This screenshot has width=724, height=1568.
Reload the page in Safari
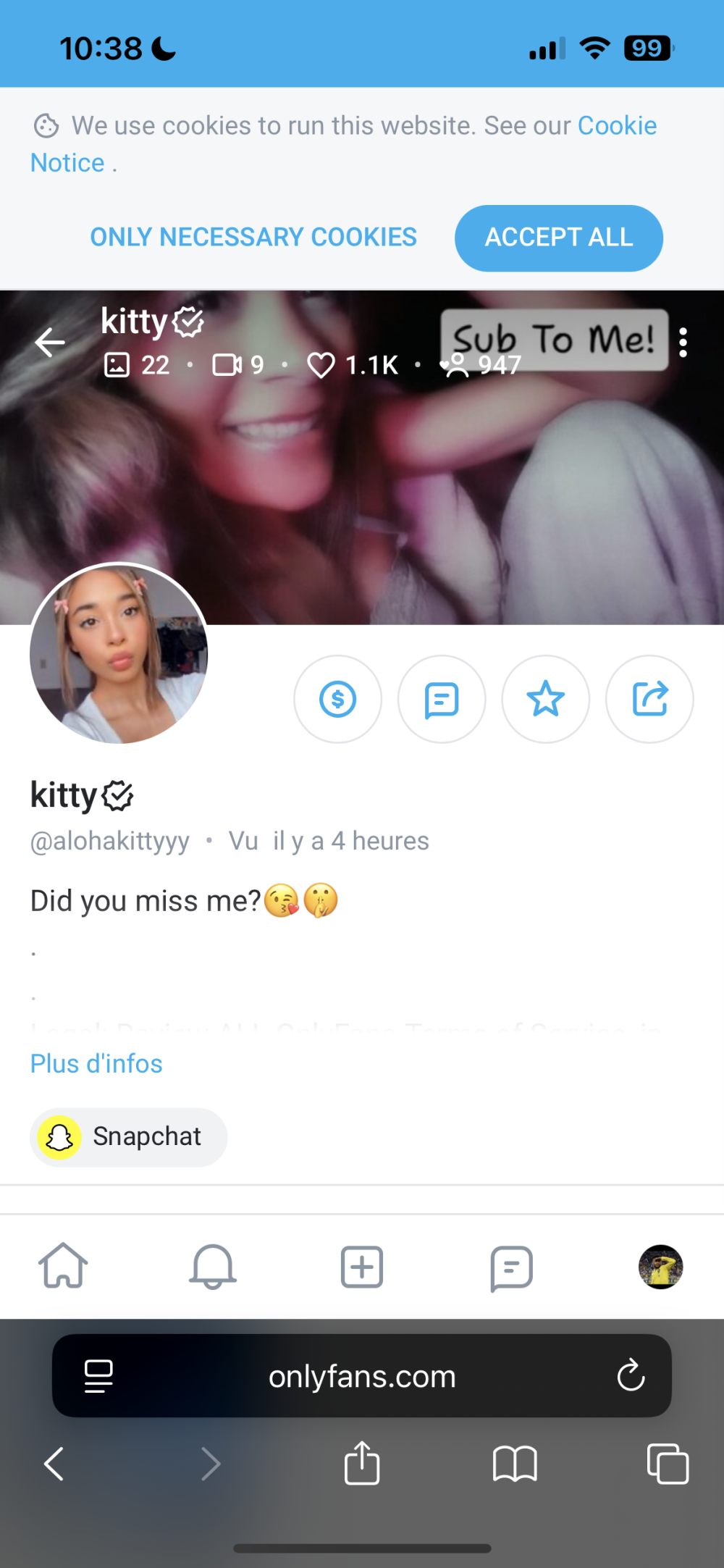point(631,1375)
